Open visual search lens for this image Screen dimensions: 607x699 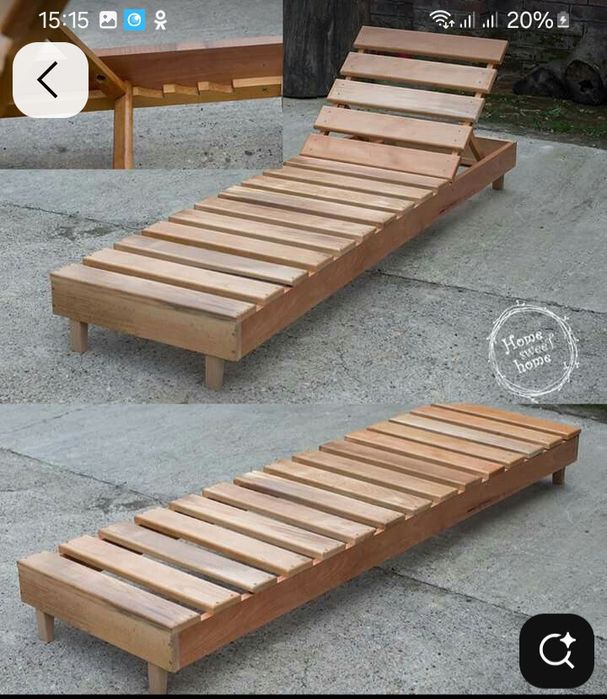click(x=556, y=650)
